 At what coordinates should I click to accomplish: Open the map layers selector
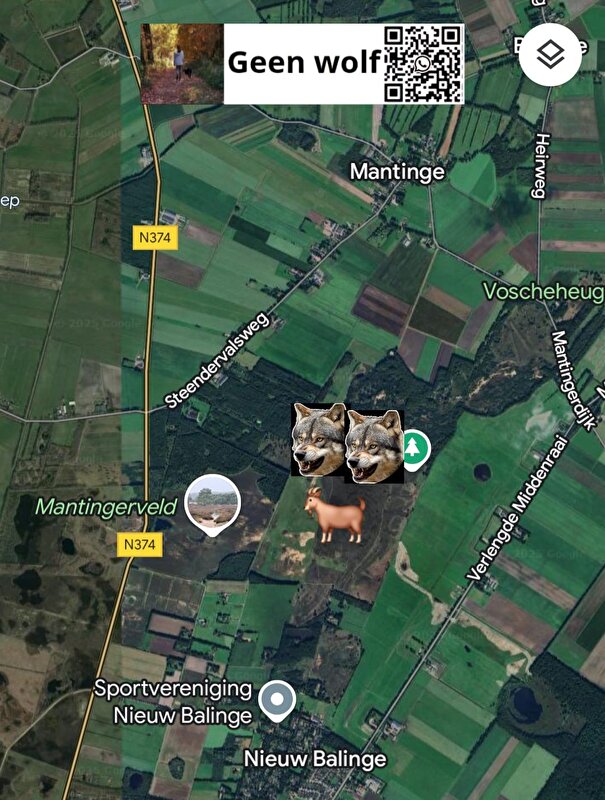(x=551, y=55)
